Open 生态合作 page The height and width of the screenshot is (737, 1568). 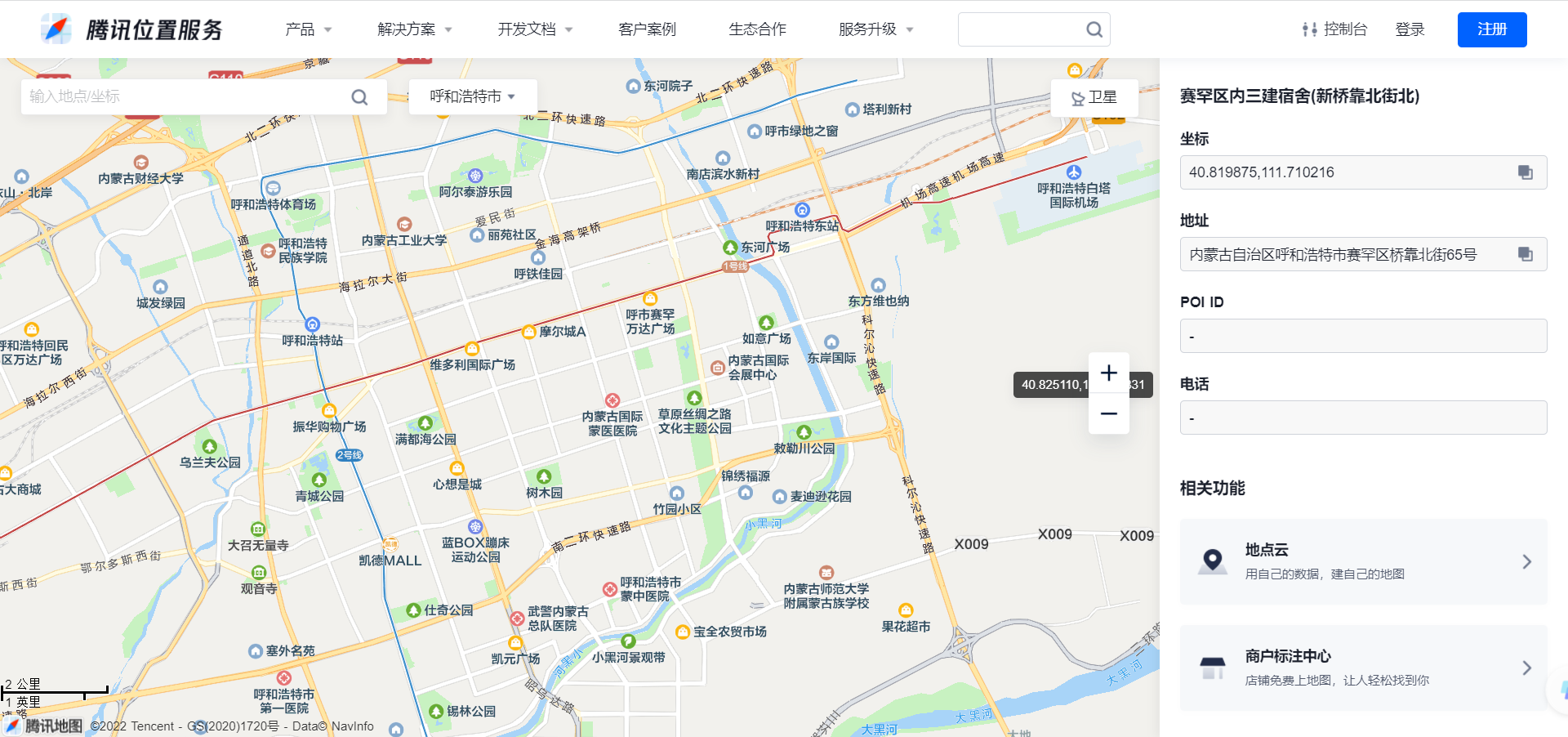coord(757,29)
